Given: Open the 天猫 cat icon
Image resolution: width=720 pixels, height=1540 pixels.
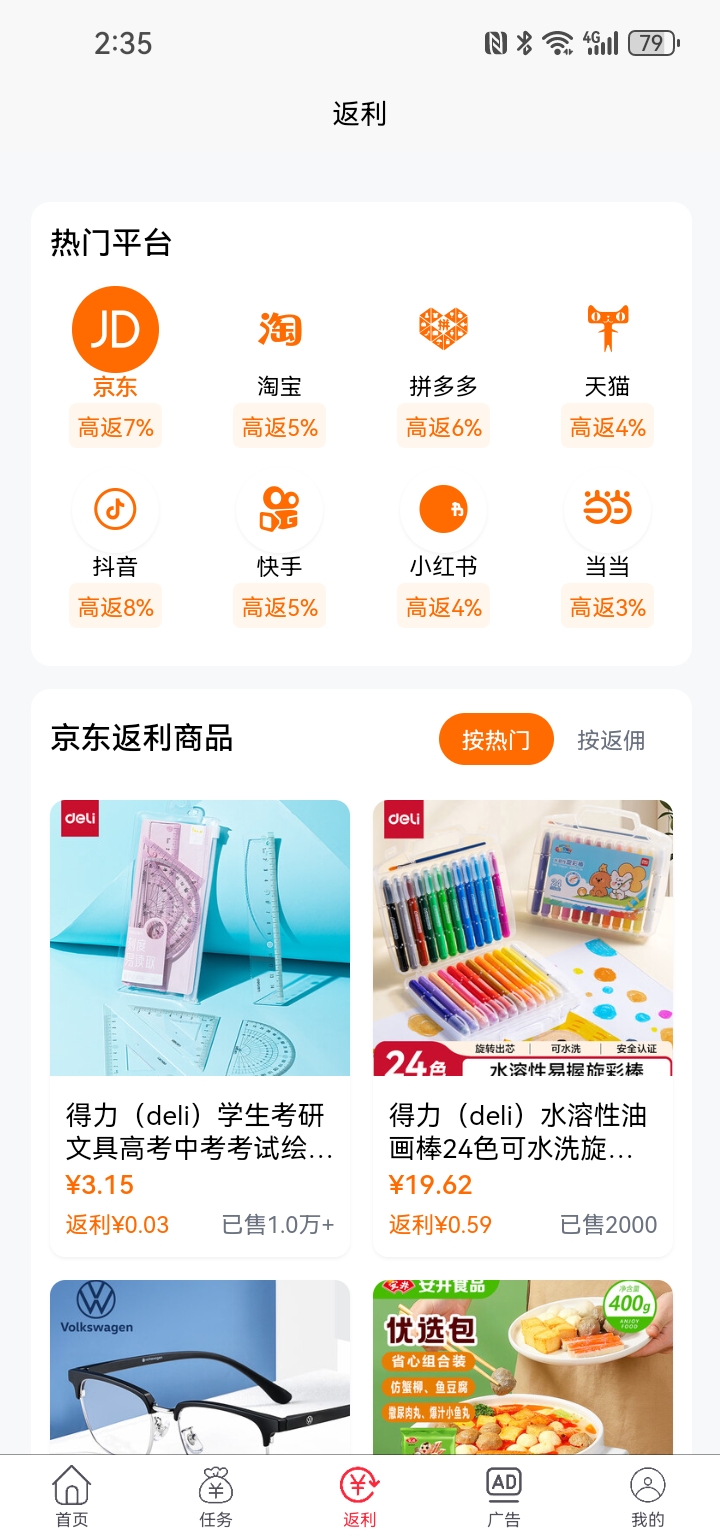Looking at the screenshot, I should coord(607,328).
